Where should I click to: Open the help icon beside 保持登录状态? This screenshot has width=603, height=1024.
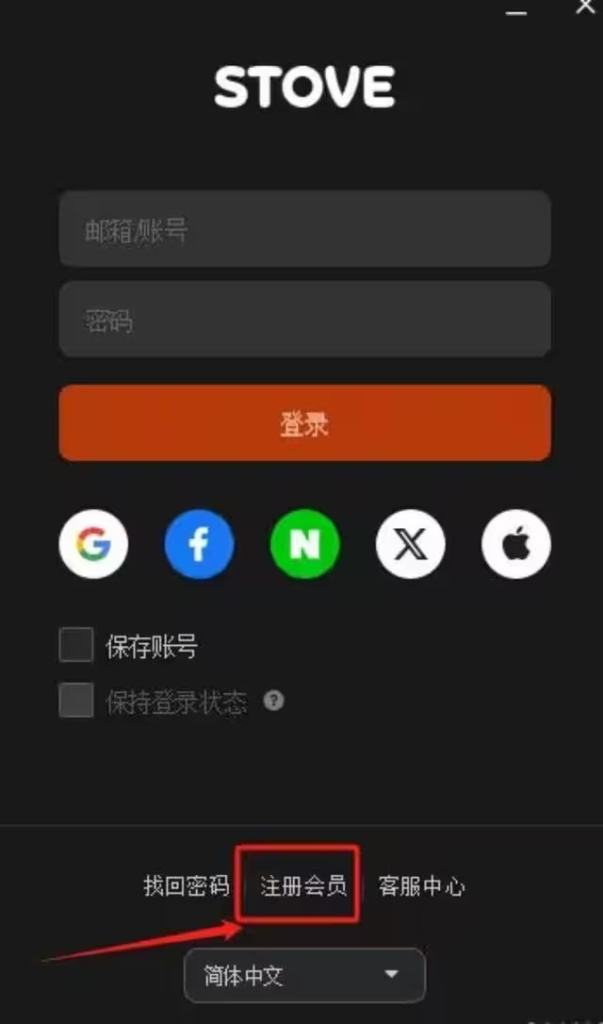tap(274, 701)
